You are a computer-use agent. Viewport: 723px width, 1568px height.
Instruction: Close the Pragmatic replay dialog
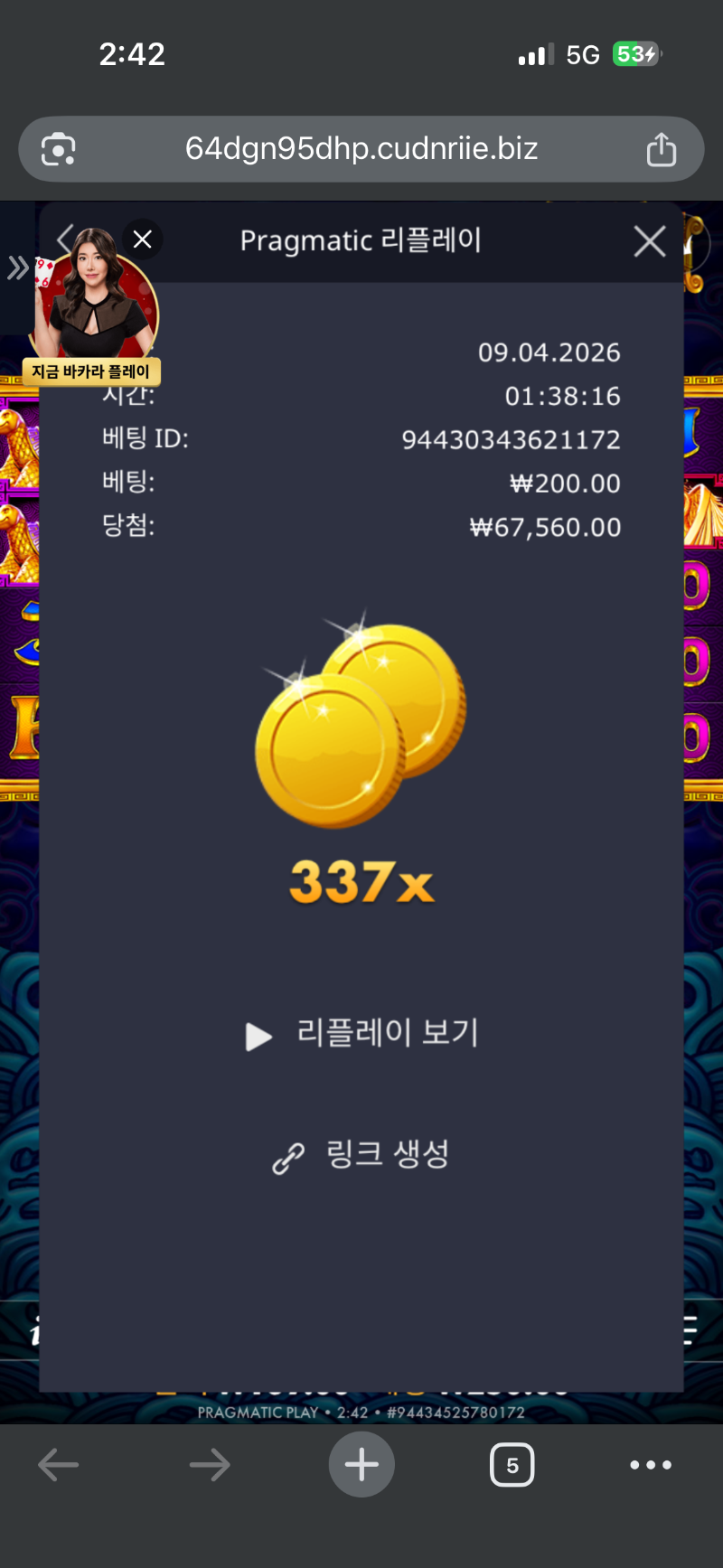click(650, 241)
